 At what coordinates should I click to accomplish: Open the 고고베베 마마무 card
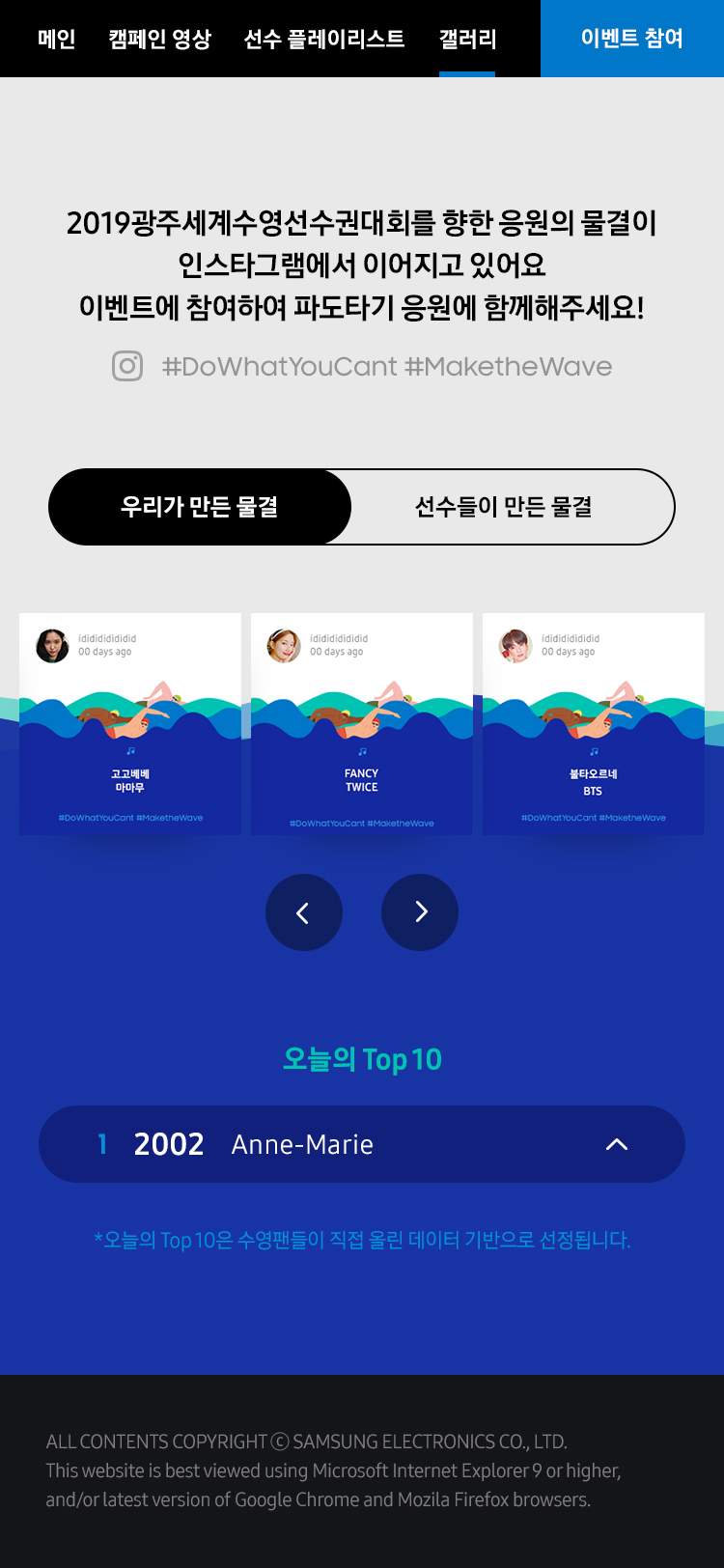[130, 724]
